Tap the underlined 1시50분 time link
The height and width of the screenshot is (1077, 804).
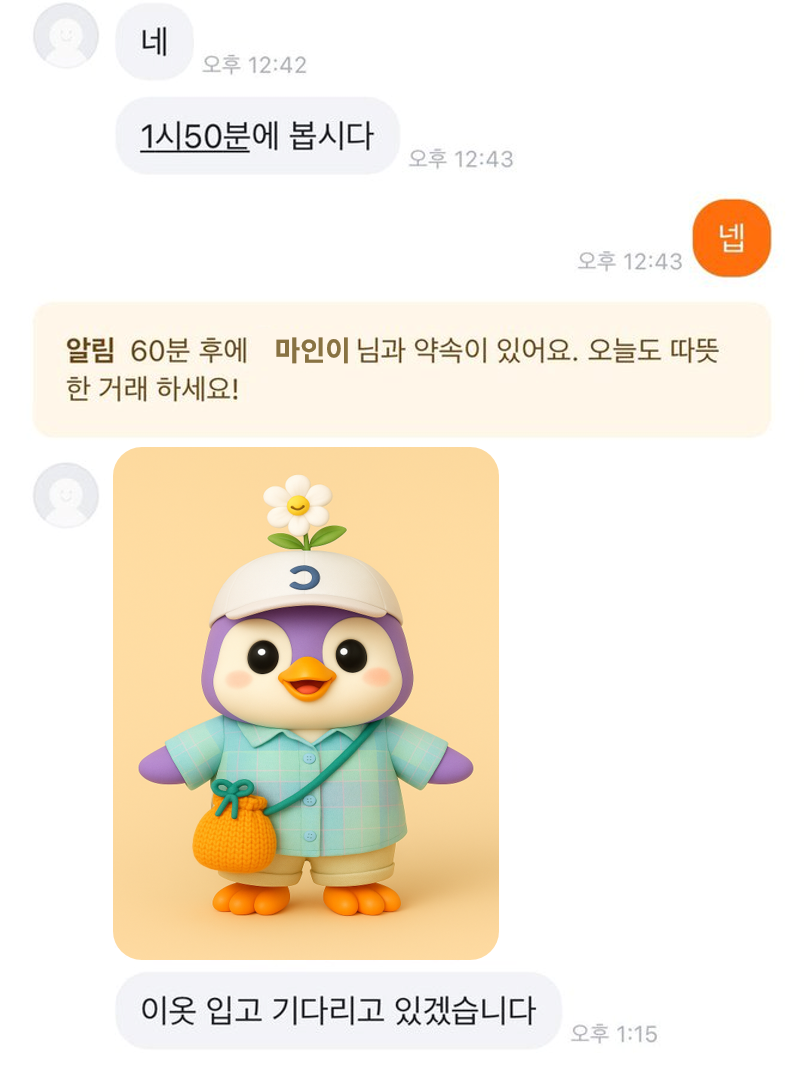pyautogui.click(x=194, y=136)
